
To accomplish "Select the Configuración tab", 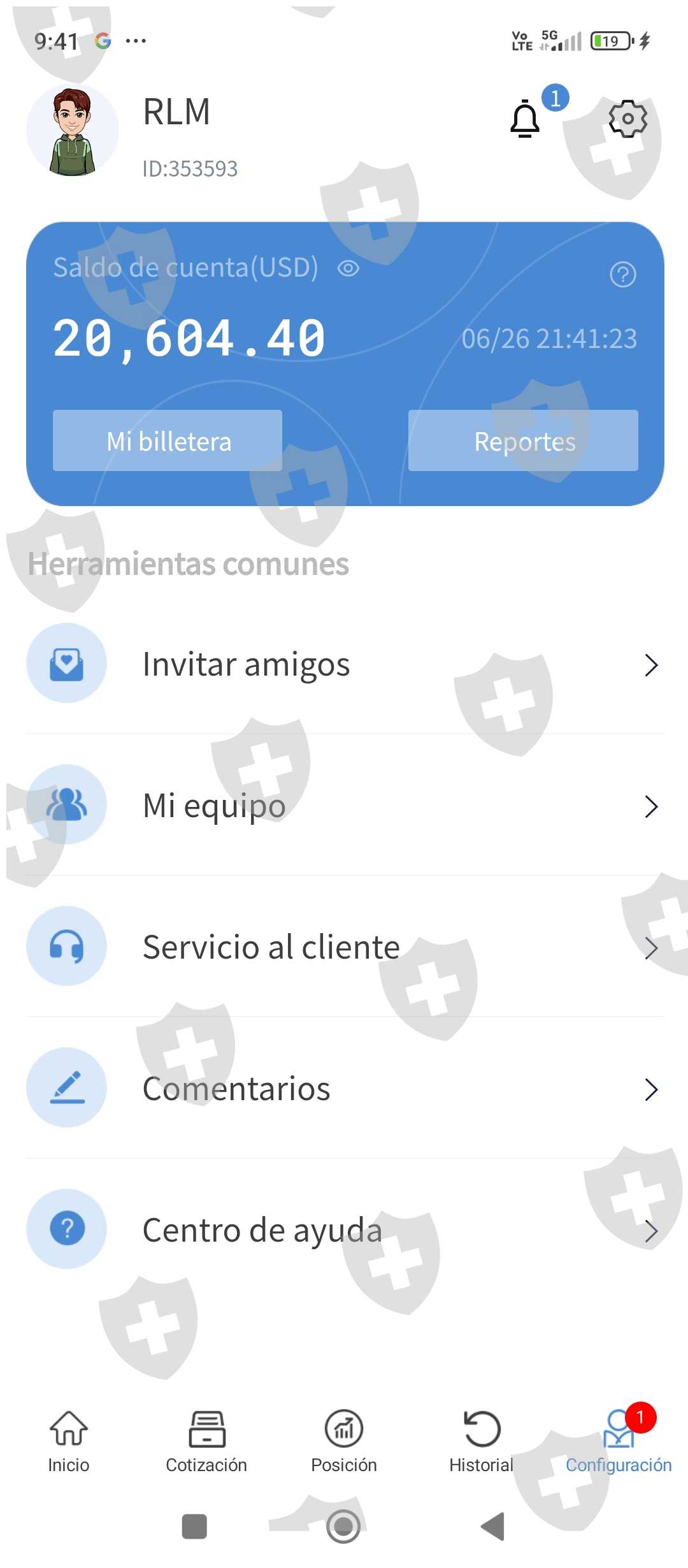I will click(619, 1442).
